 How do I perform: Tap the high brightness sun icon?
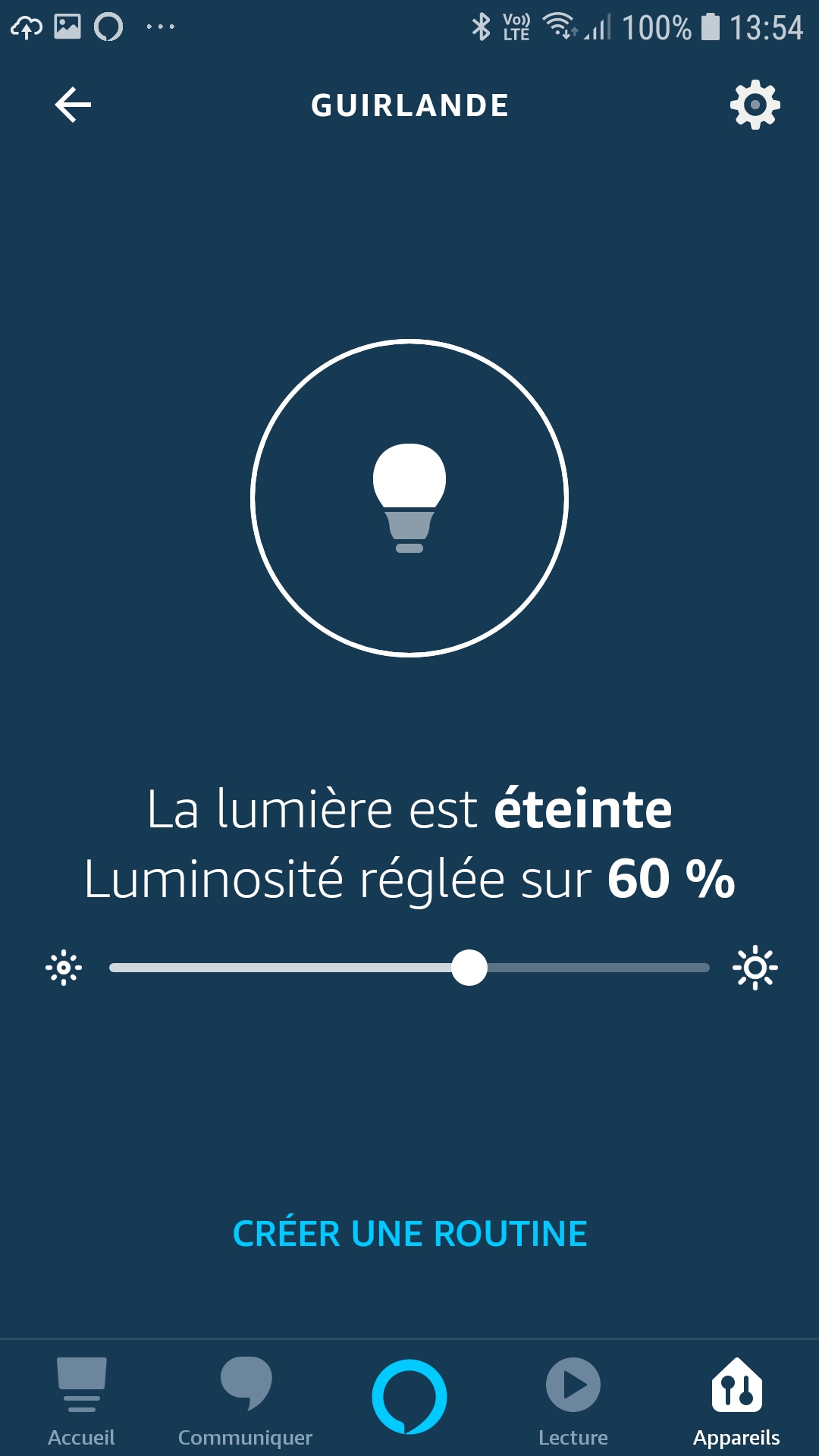point(755,968)
